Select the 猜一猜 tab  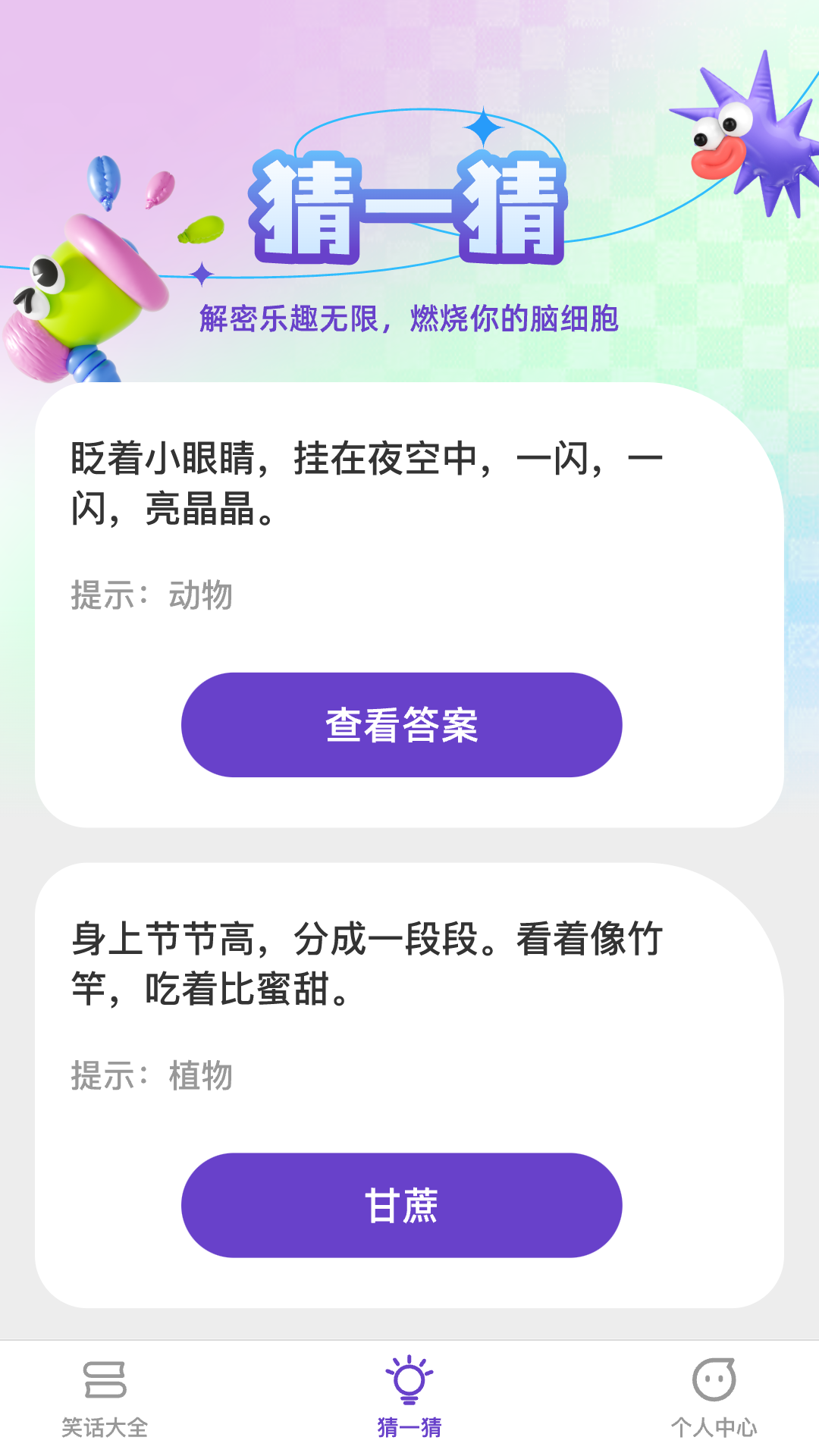click(x=409, y=1398)
